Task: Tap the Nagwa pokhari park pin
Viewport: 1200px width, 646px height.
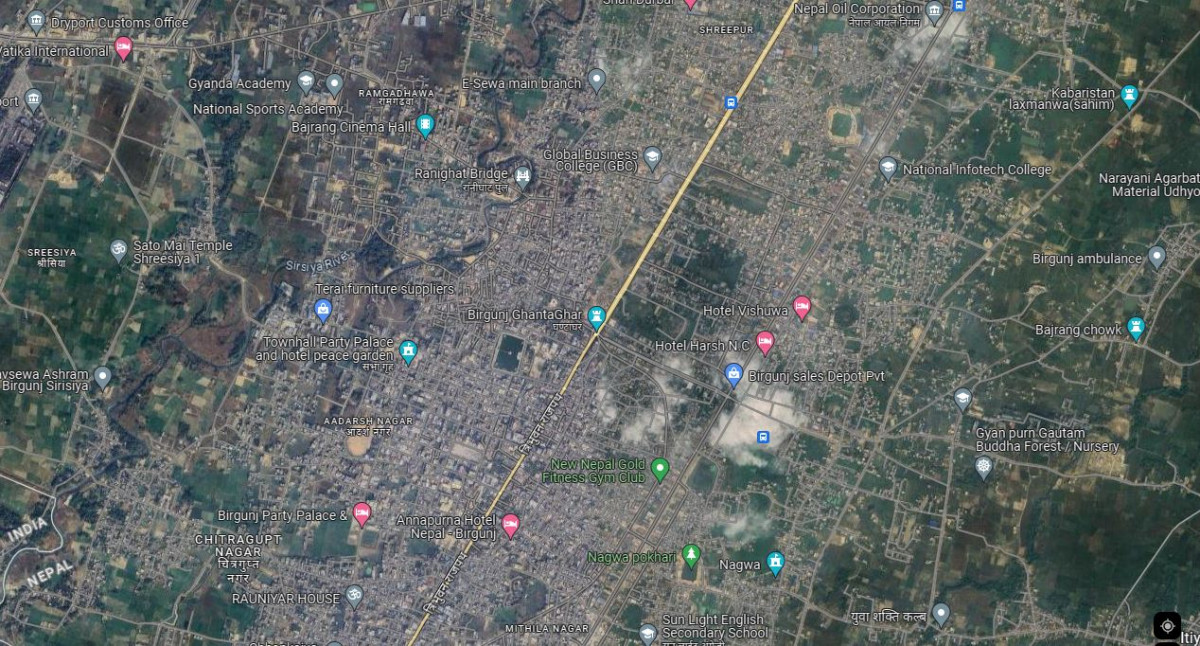Action: click(690, 555)
